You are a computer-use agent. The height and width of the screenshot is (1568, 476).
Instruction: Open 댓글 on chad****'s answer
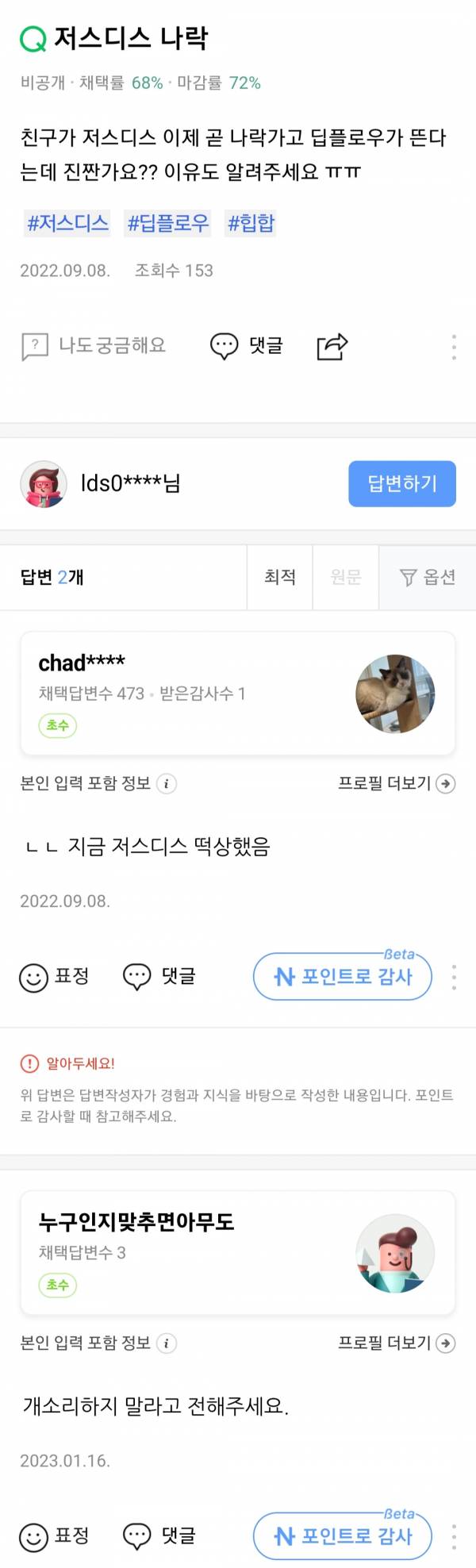[x=159, y=977]
